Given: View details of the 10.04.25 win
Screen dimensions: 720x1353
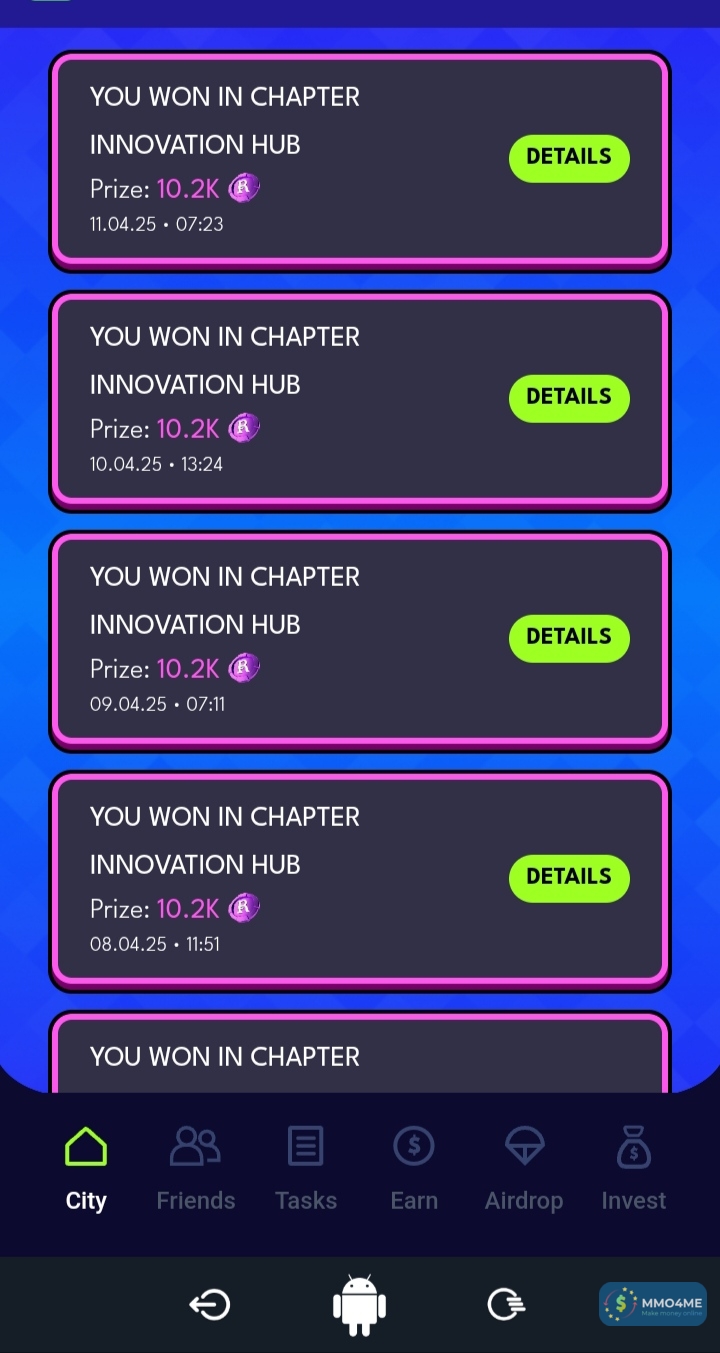Looking at the screenshot, I should coord(569,397).
